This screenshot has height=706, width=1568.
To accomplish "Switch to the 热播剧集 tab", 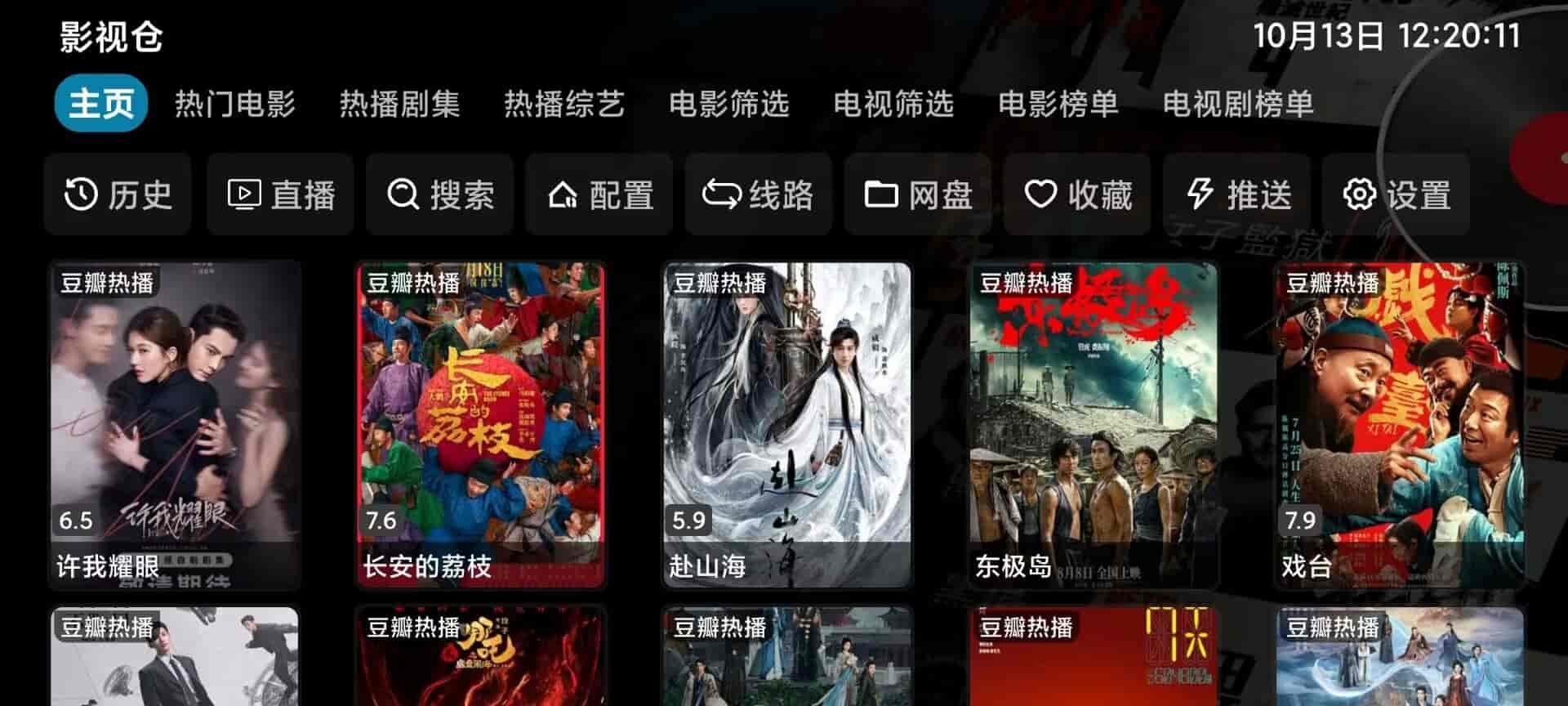I will coord(399,104).
